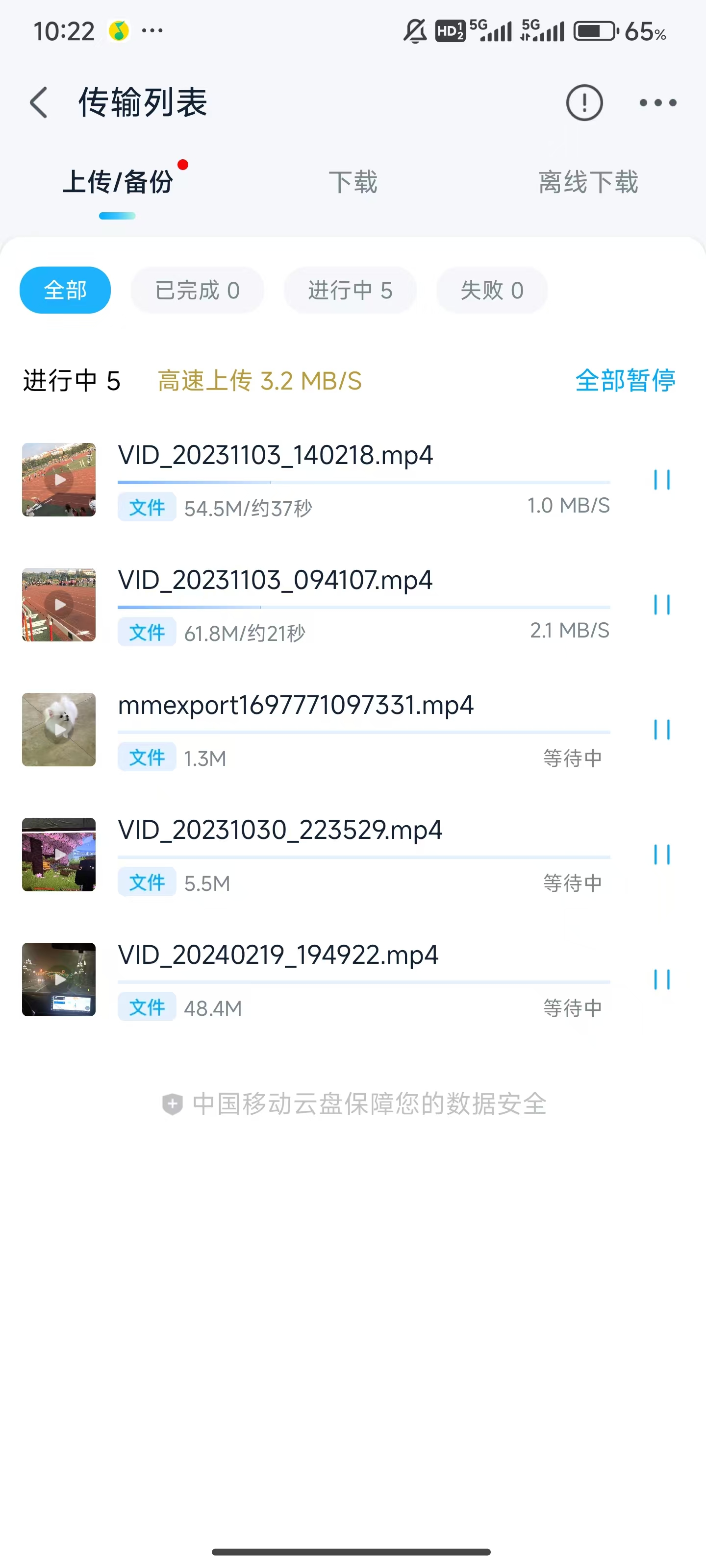
Task: Filter by 已完成 0 chip
Action: [x=197, y=291]
